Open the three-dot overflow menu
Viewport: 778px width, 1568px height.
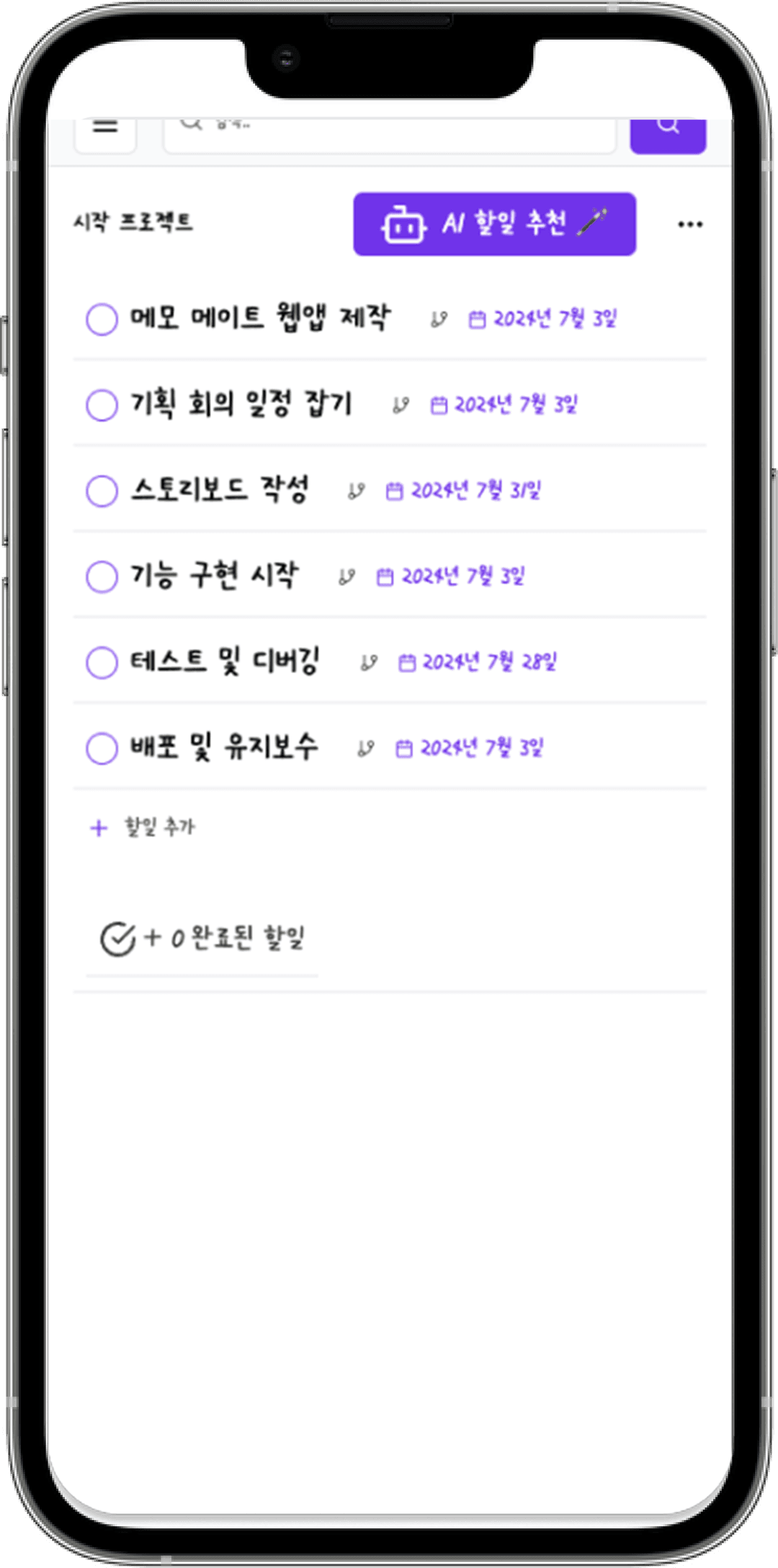(x=689, y=224)
